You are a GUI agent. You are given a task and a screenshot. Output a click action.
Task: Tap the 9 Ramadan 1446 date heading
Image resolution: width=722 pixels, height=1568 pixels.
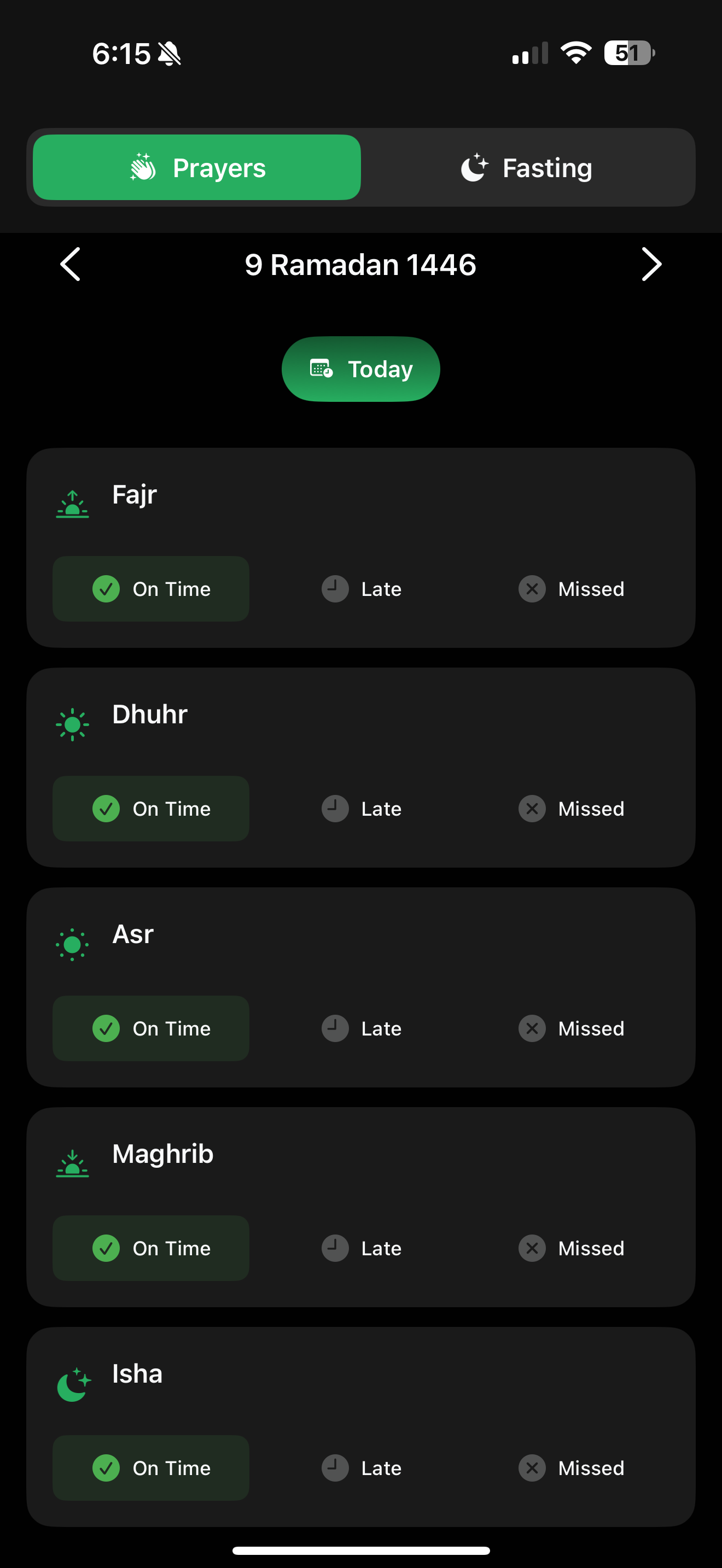coord(360,264)
